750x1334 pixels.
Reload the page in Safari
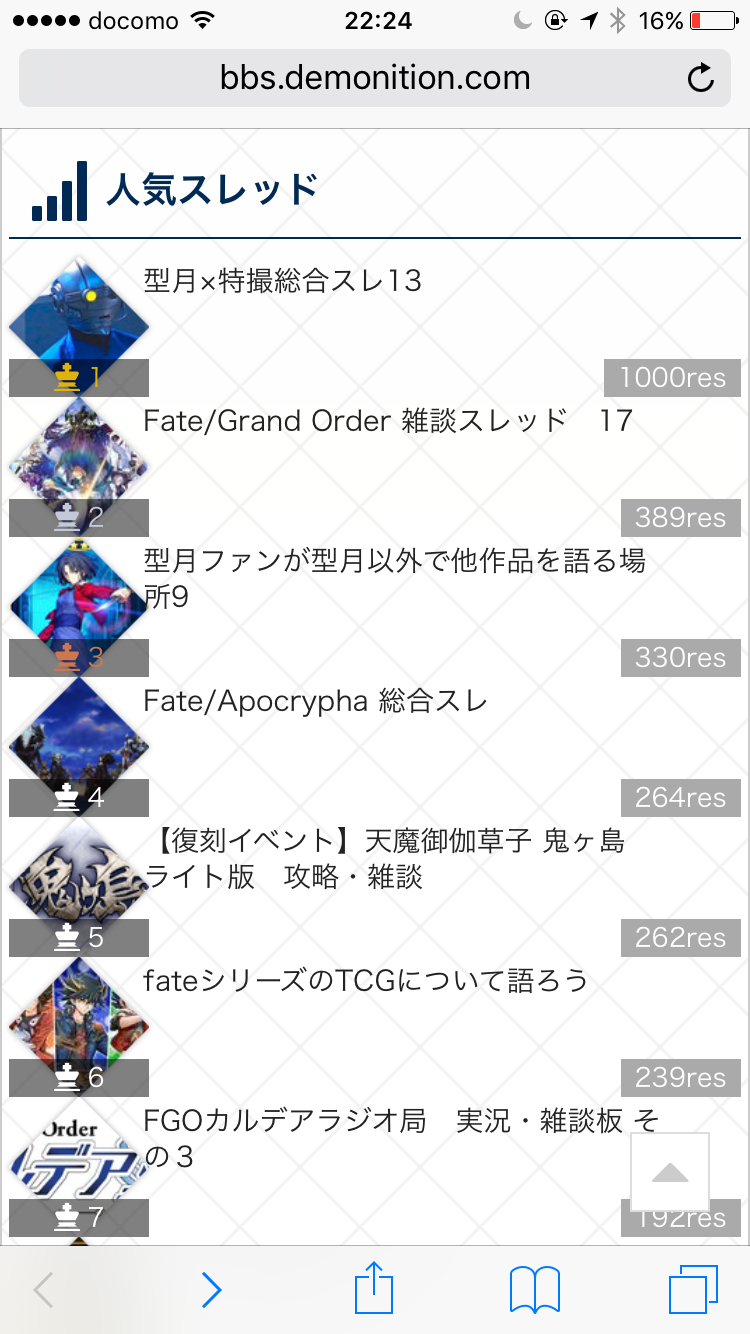click(701, 78)
